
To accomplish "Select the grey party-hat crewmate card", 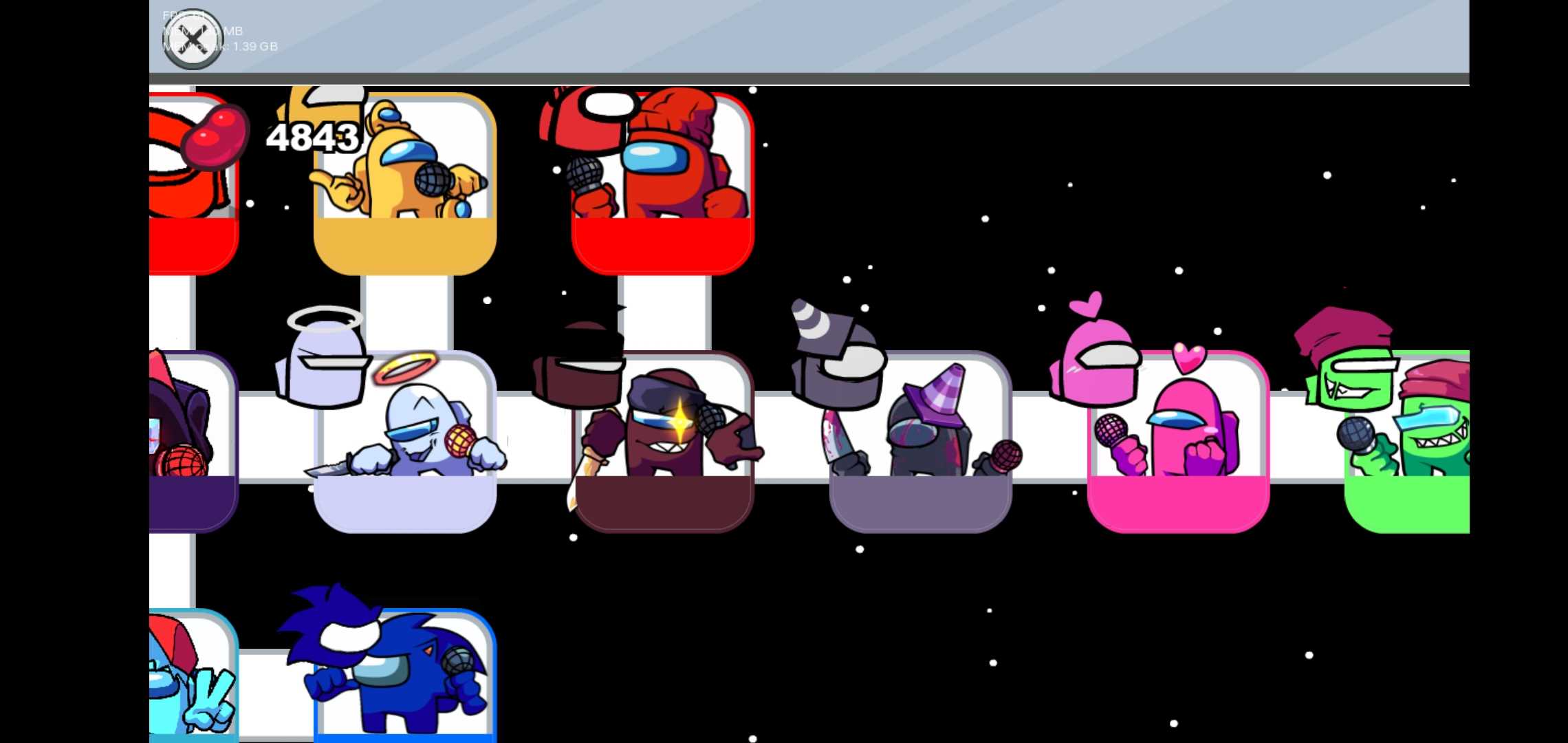I will (x=920, y=444).
